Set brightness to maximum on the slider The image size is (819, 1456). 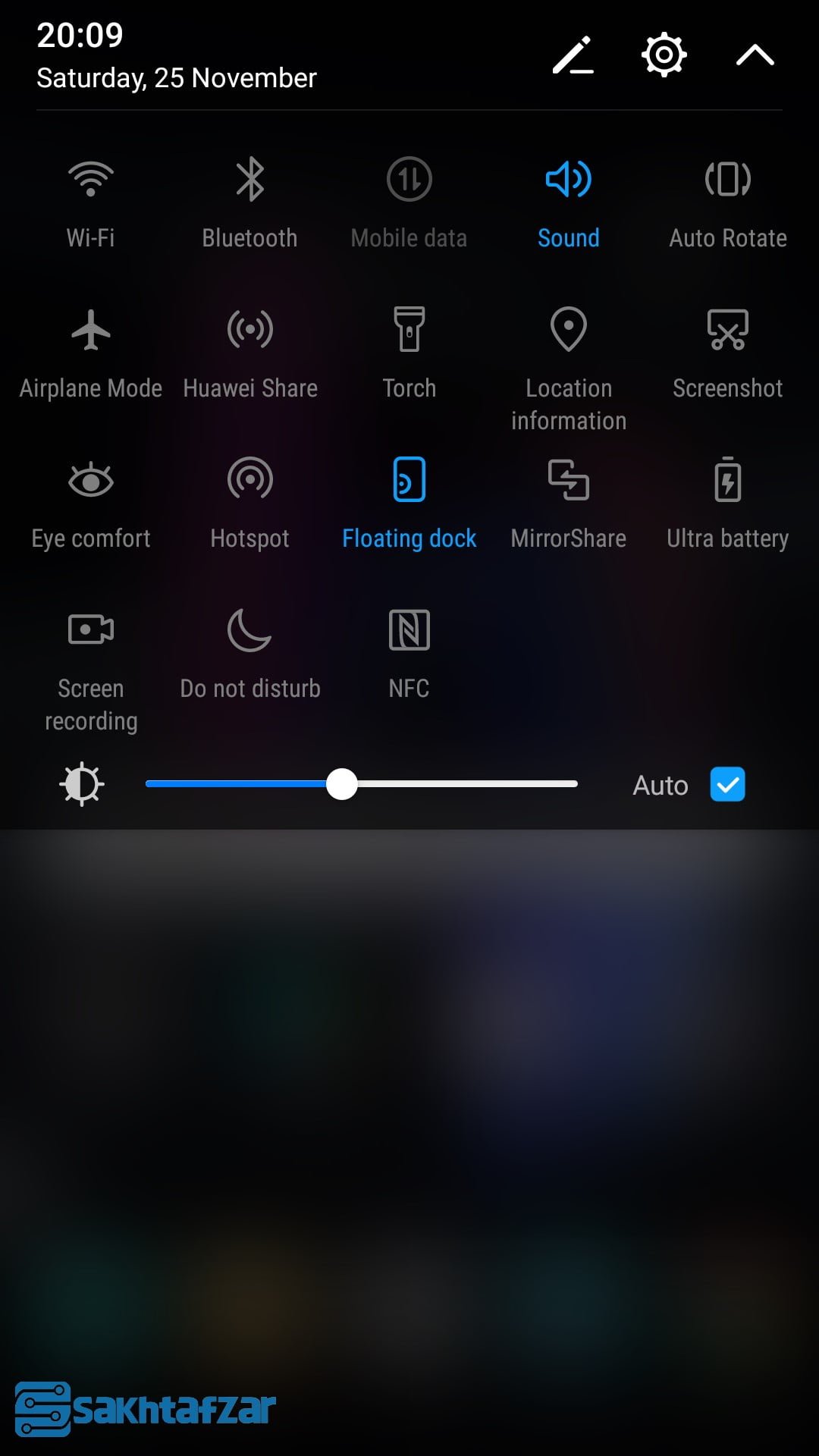[x=575, y=784]
